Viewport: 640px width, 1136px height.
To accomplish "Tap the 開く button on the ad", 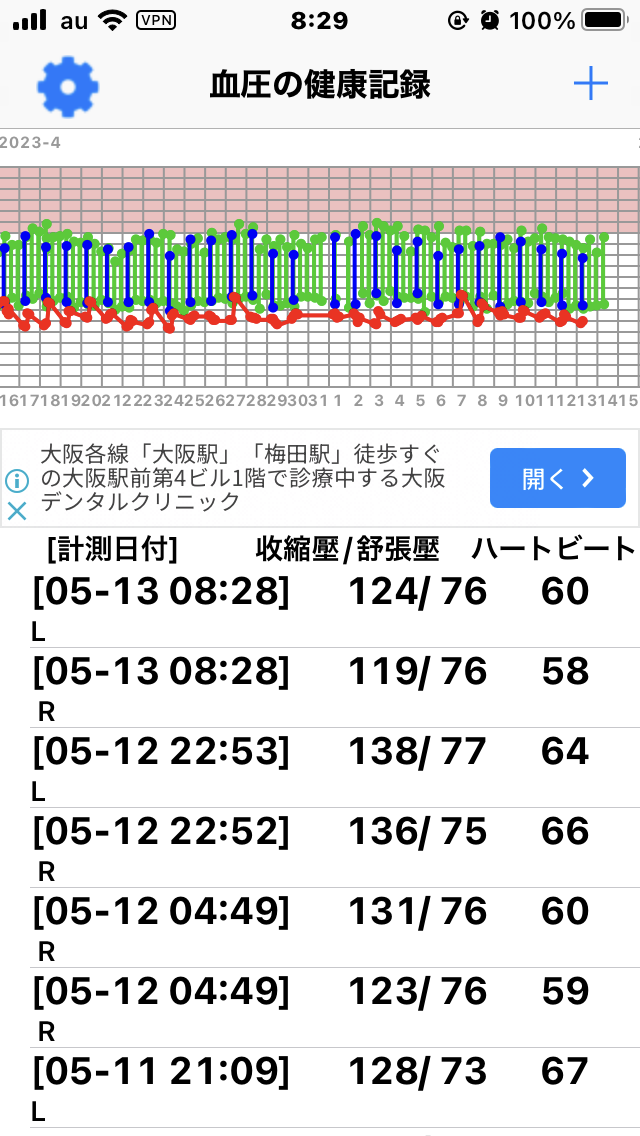I will tap(557, 478).
